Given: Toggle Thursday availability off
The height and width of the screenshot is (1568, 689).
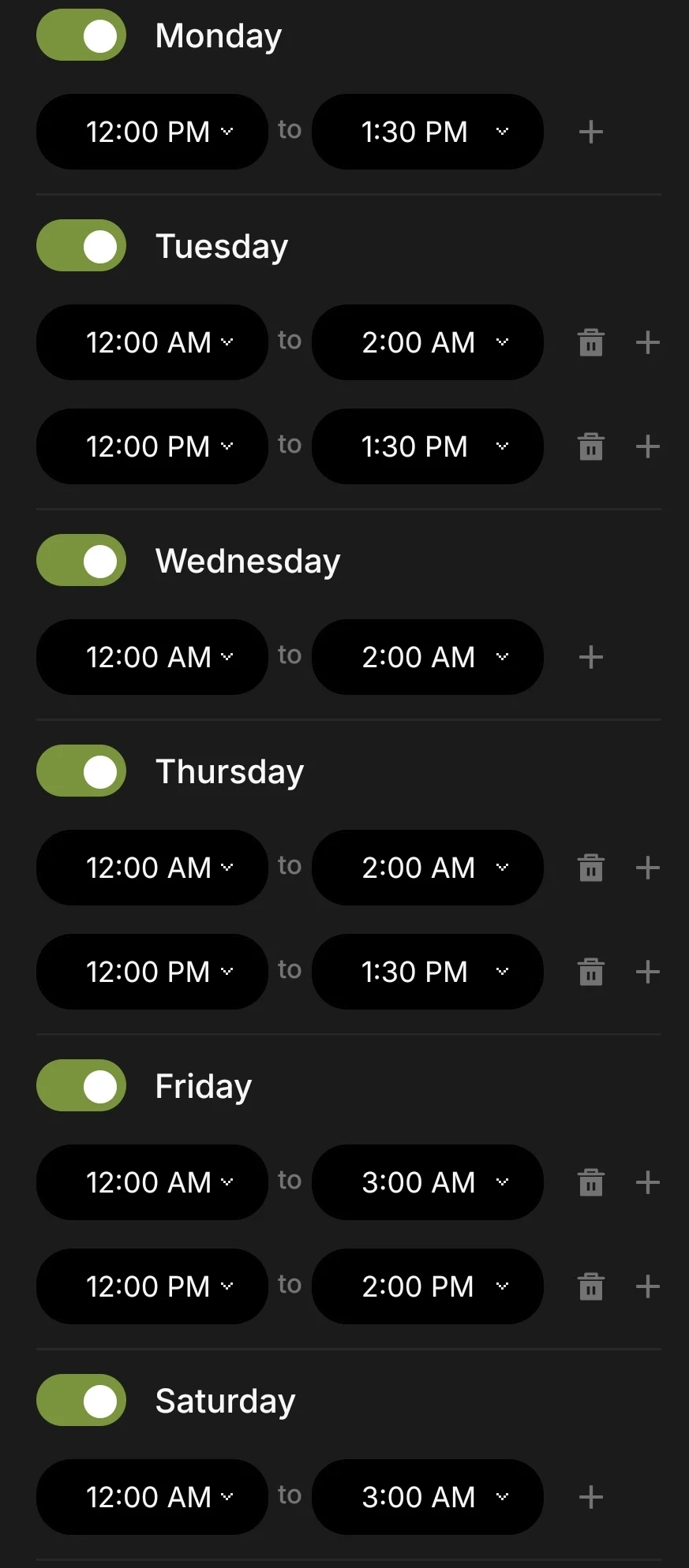Looking at the screenshot, I should pyautogui.click(x=81, y=771).
